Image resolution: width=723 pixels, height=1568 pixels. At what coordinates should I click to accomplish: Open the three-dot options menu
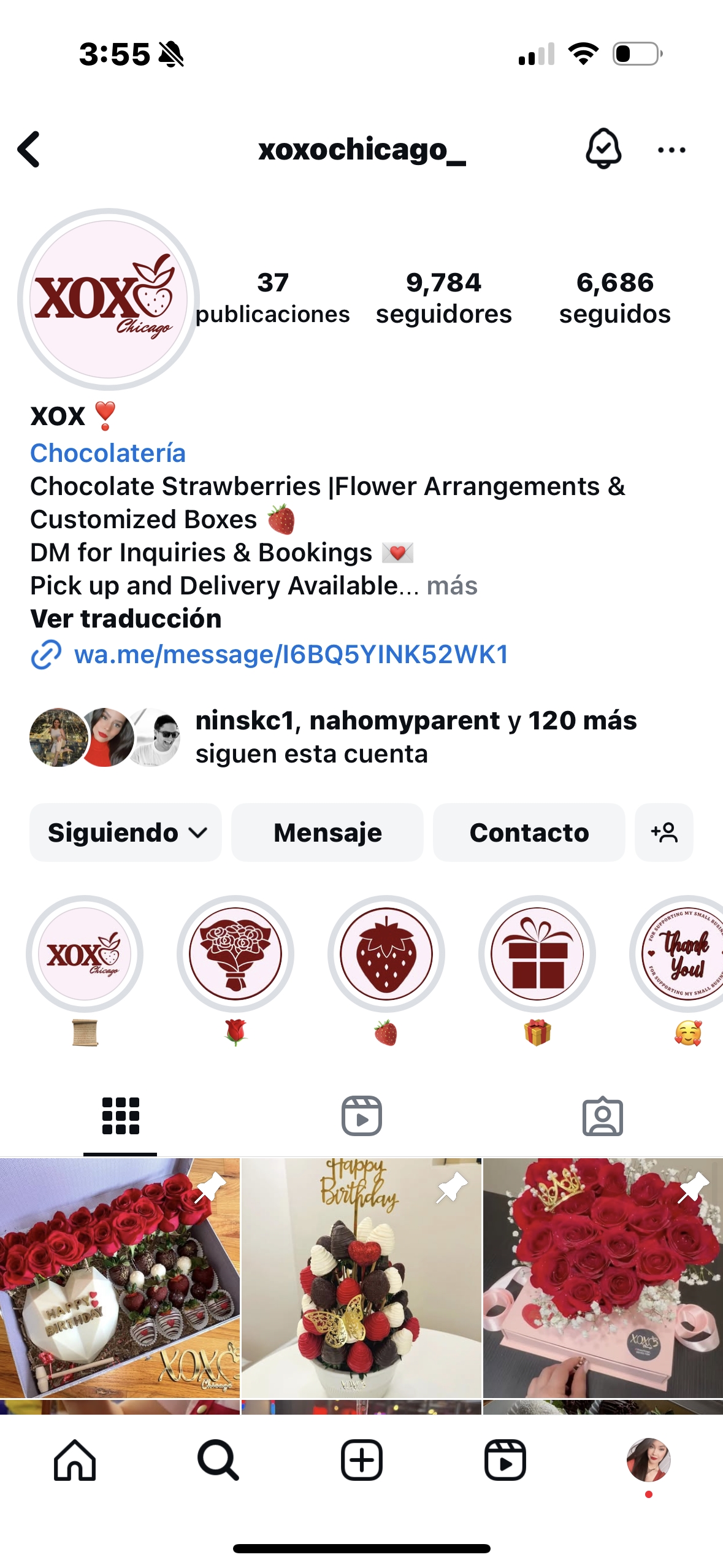click(x=671, y=150)
